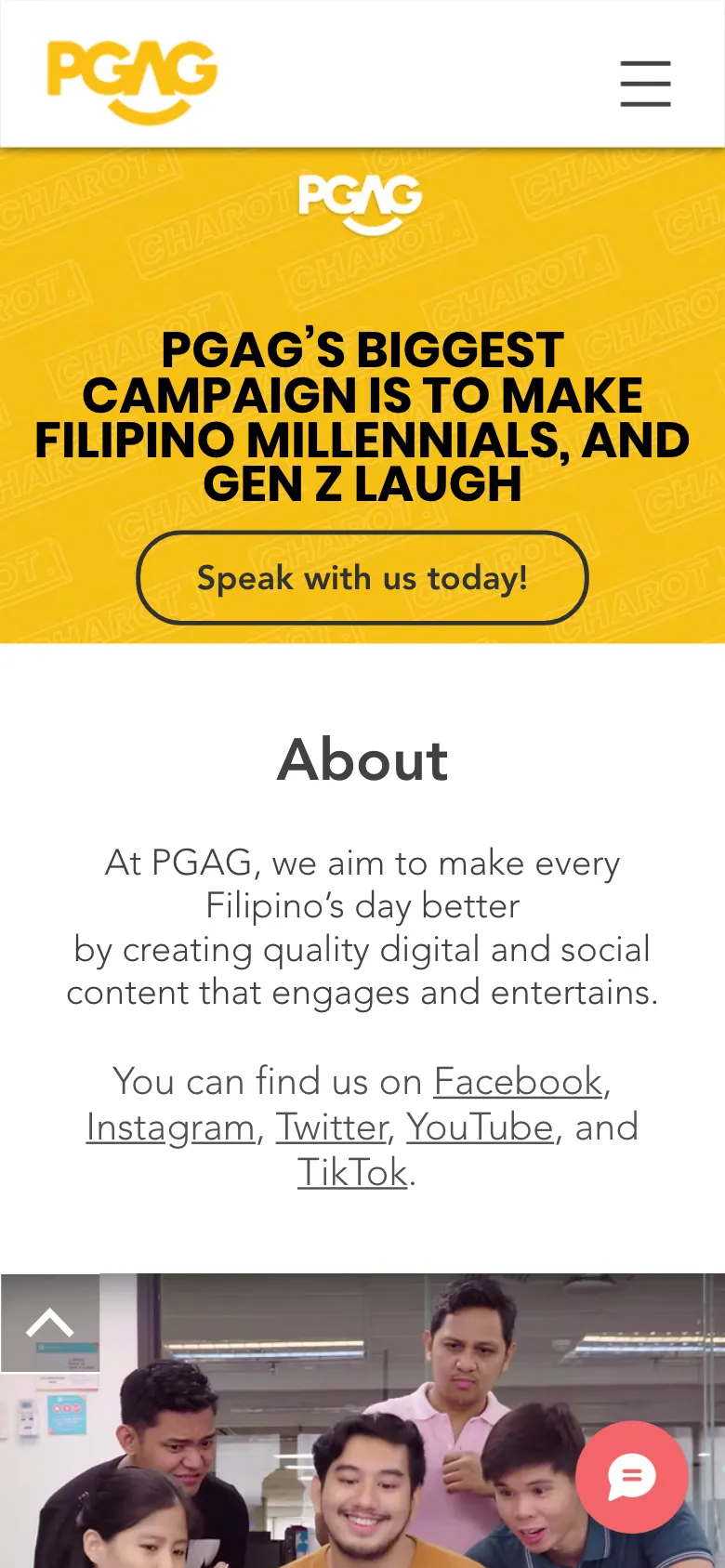Image resolution: width=725 pixels, height=1568 pixels.
Task: Open the YouTube link
Action: [x=480, y=1127]
